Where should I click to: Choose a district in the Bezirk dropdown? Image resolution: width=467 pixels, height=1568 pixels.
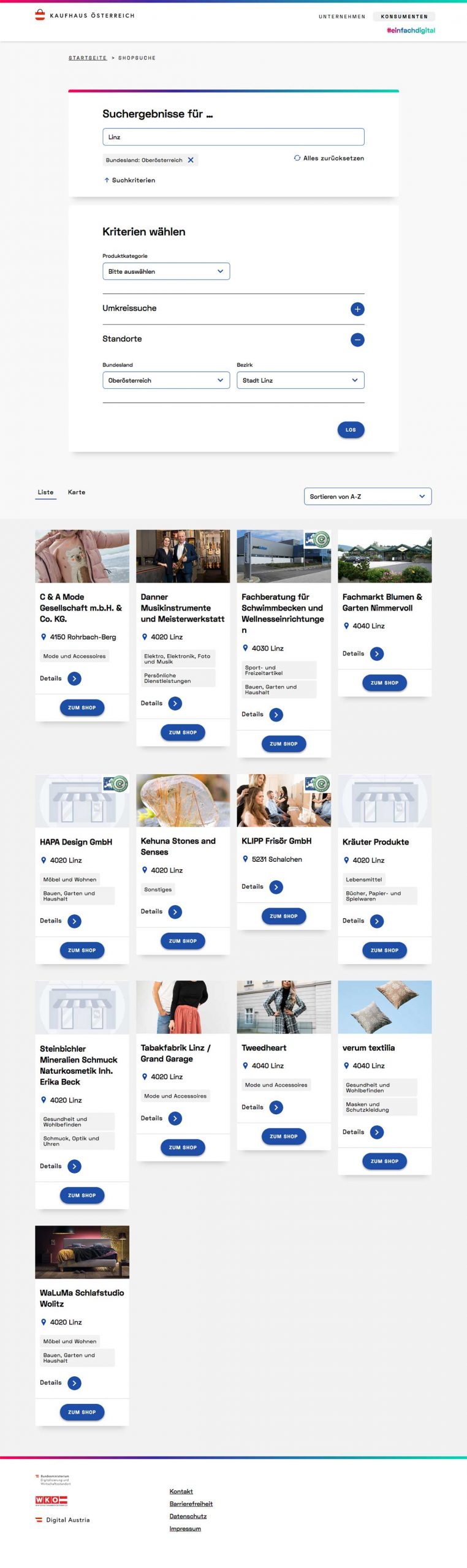[x=300, y=380]
